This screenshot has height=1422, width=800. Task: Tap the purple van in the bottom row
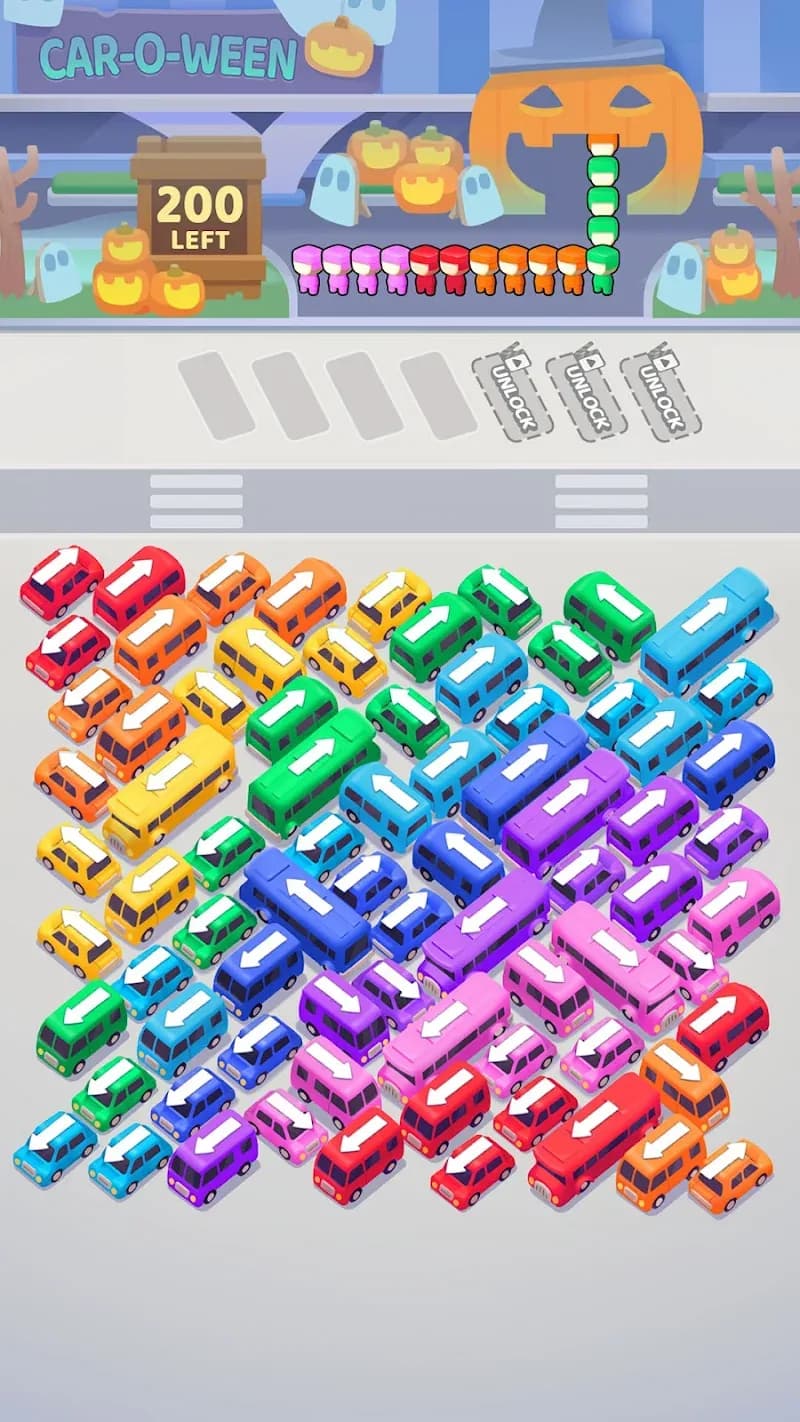pos(212,1158)
